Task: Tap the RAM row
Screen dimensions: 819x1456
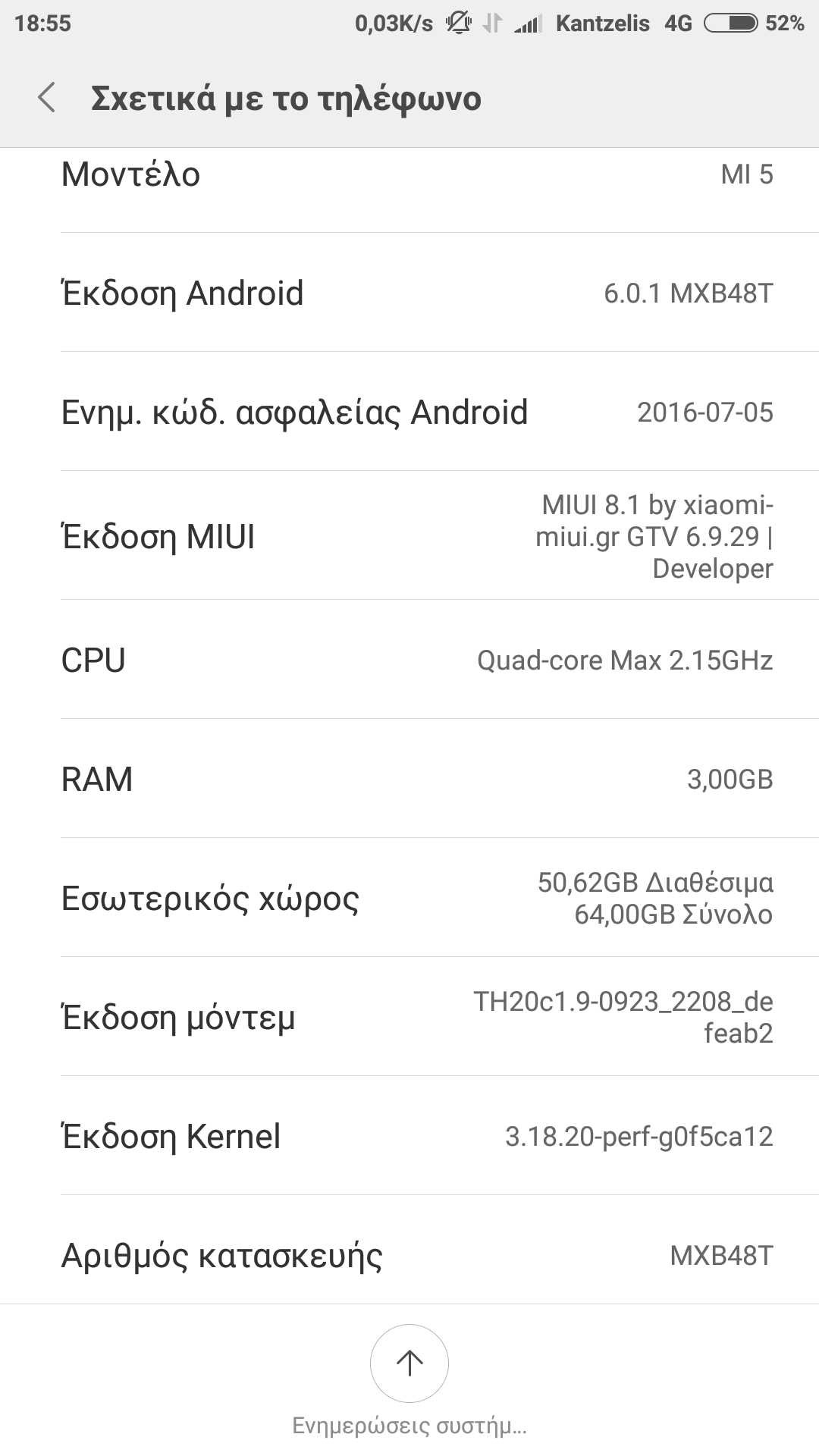Action: point(409,779)
